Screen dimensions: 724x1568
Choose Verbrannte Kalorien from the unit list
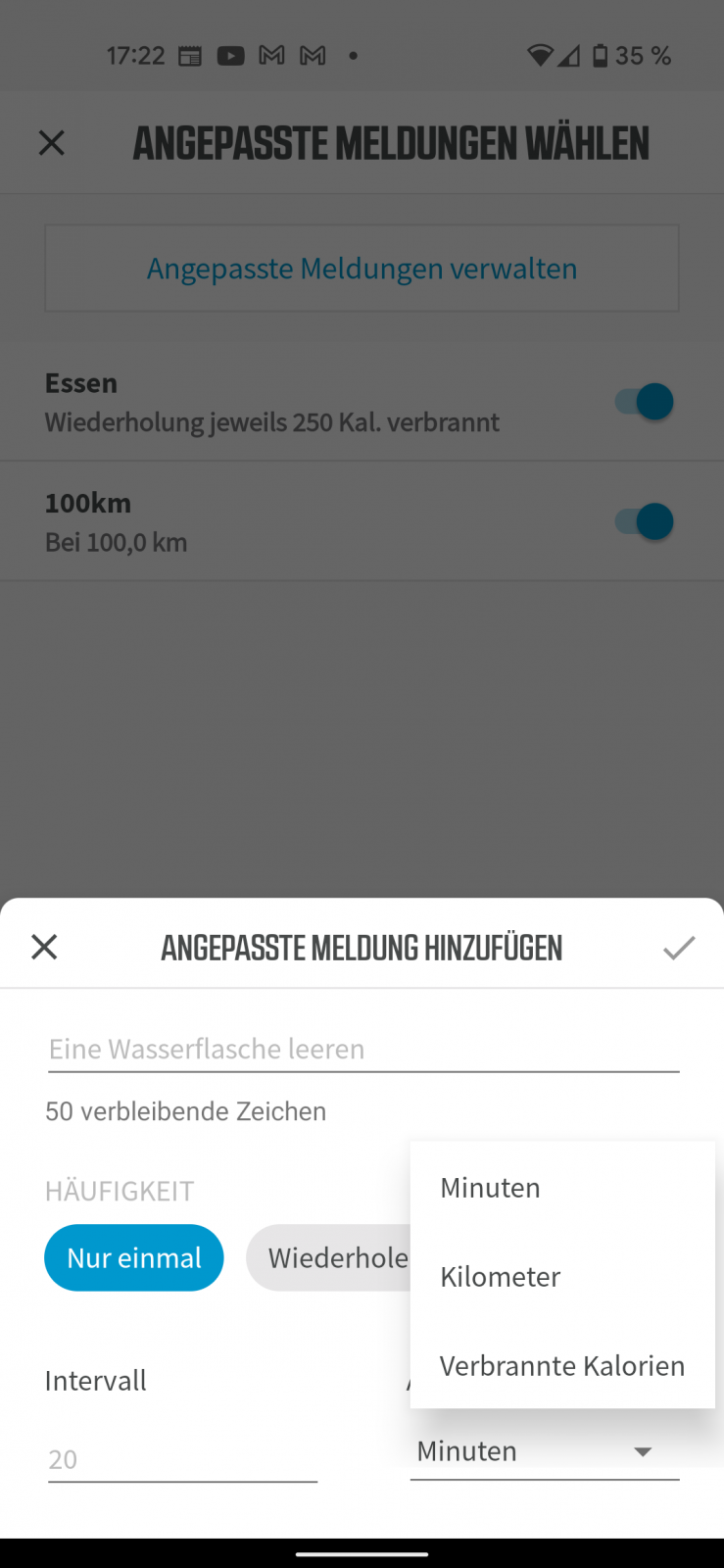coord(561,1366)
